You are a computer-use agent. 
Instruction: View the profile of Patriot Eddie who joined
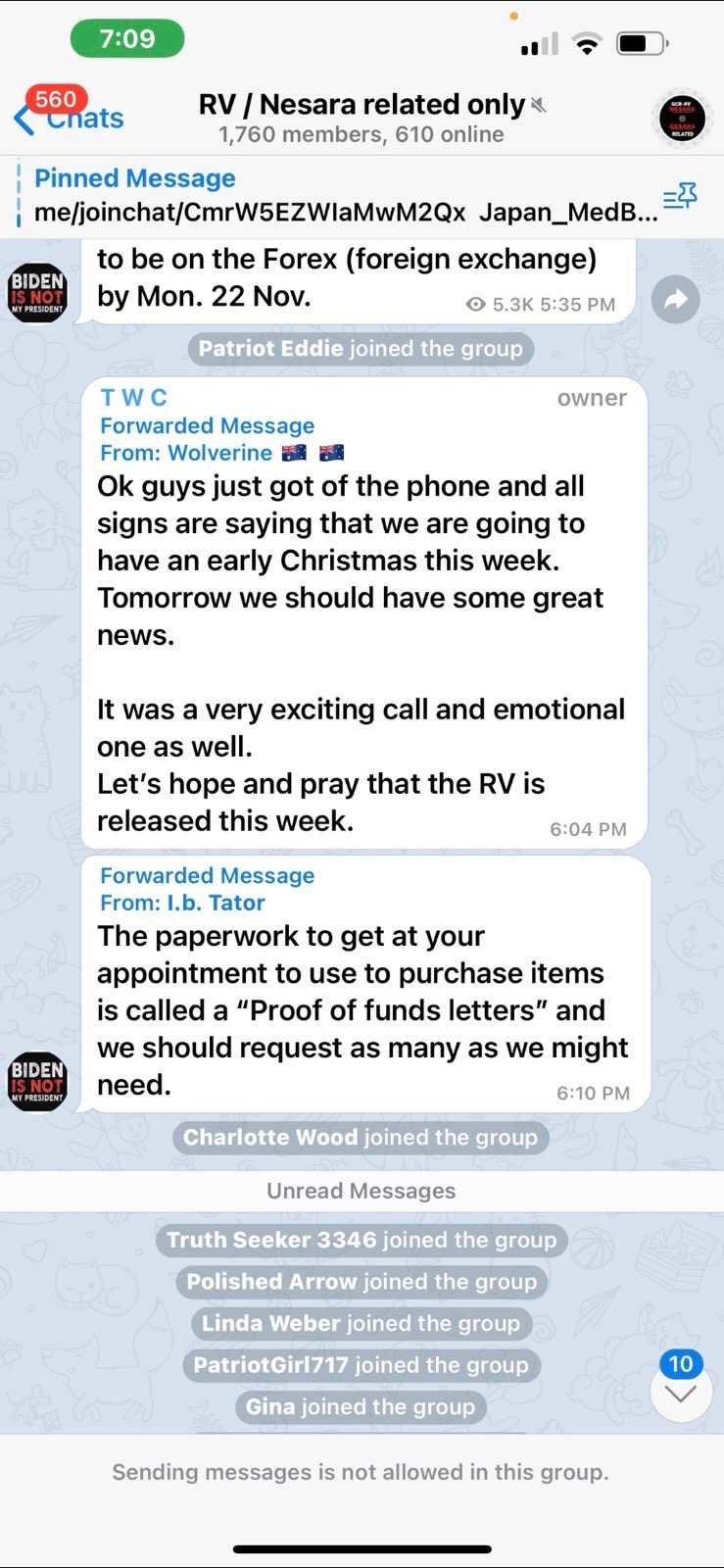[x=270, y=349]
